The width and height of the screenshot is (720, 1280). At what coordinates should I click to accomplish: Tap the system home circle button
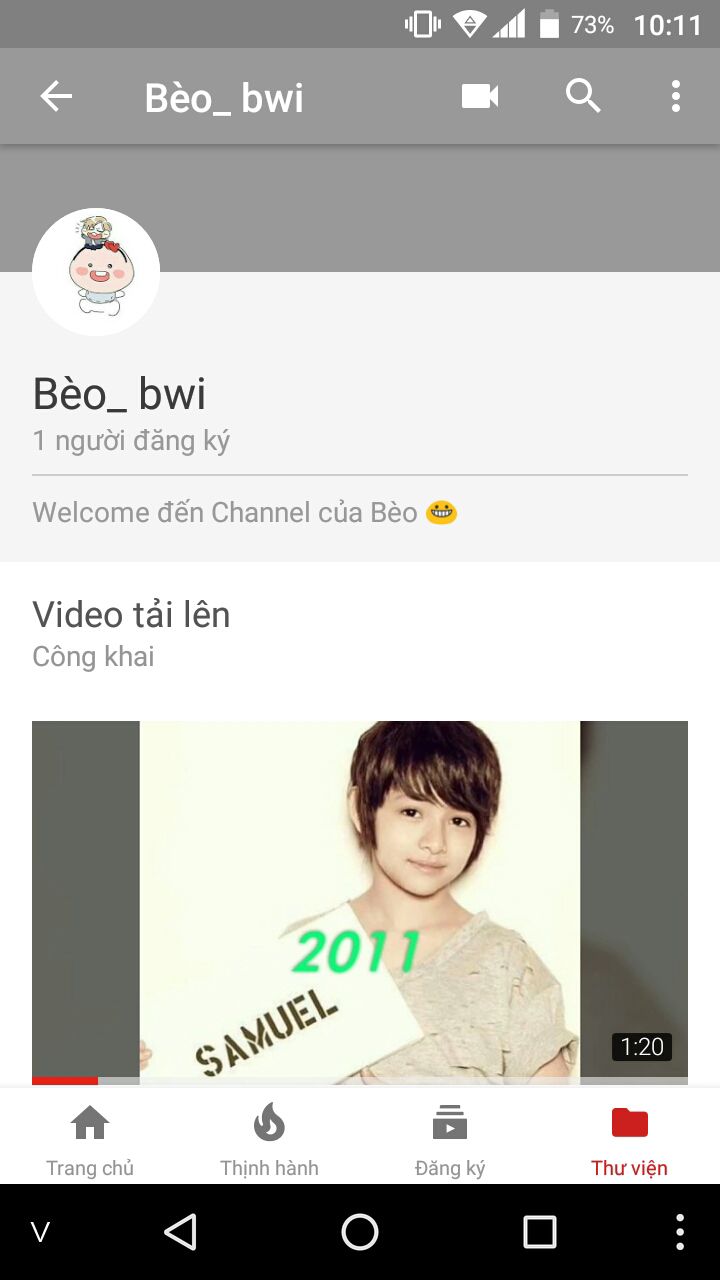pos(360,1232)
